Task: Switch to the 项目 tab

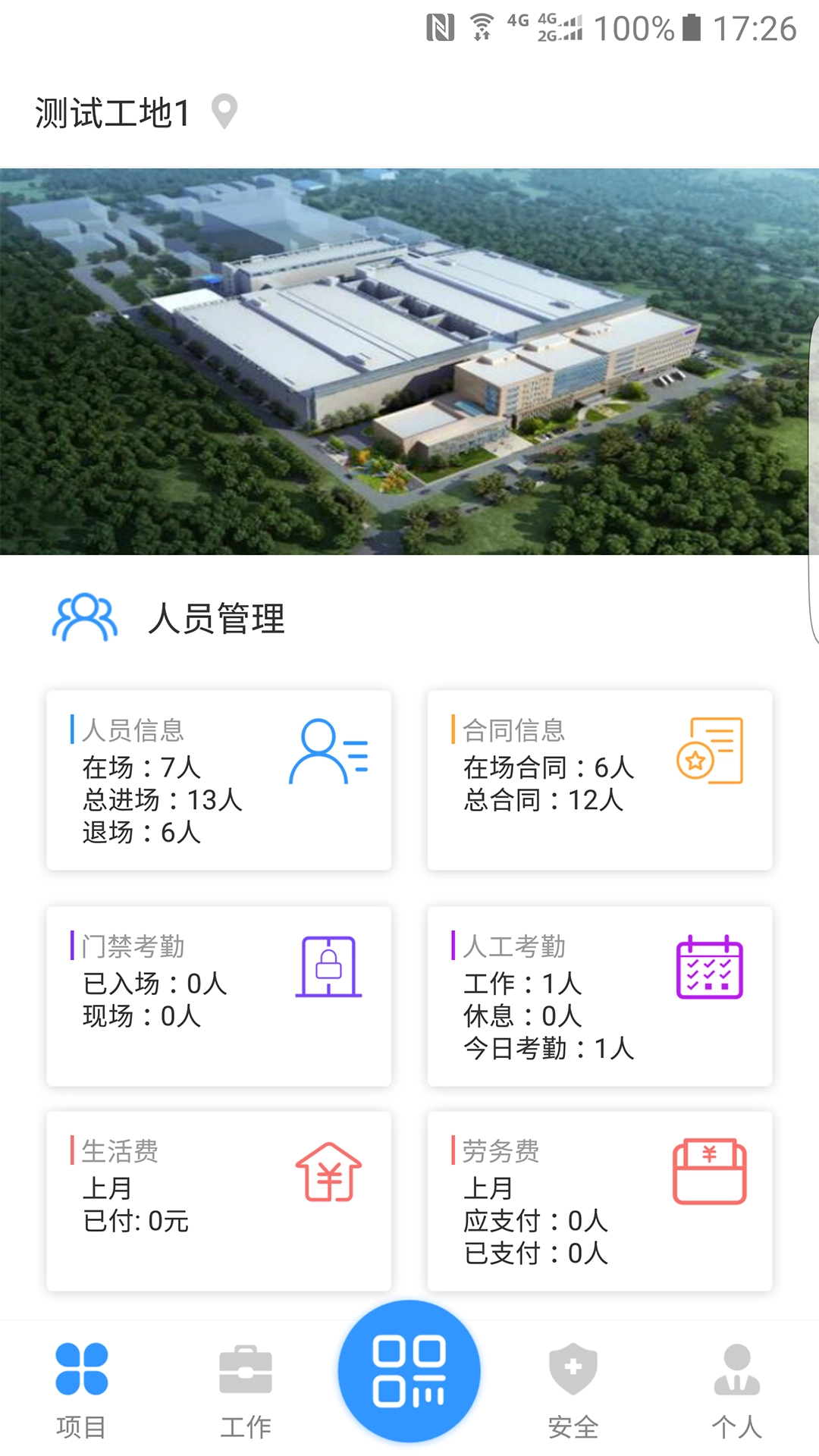Action: coord(81,1389)
